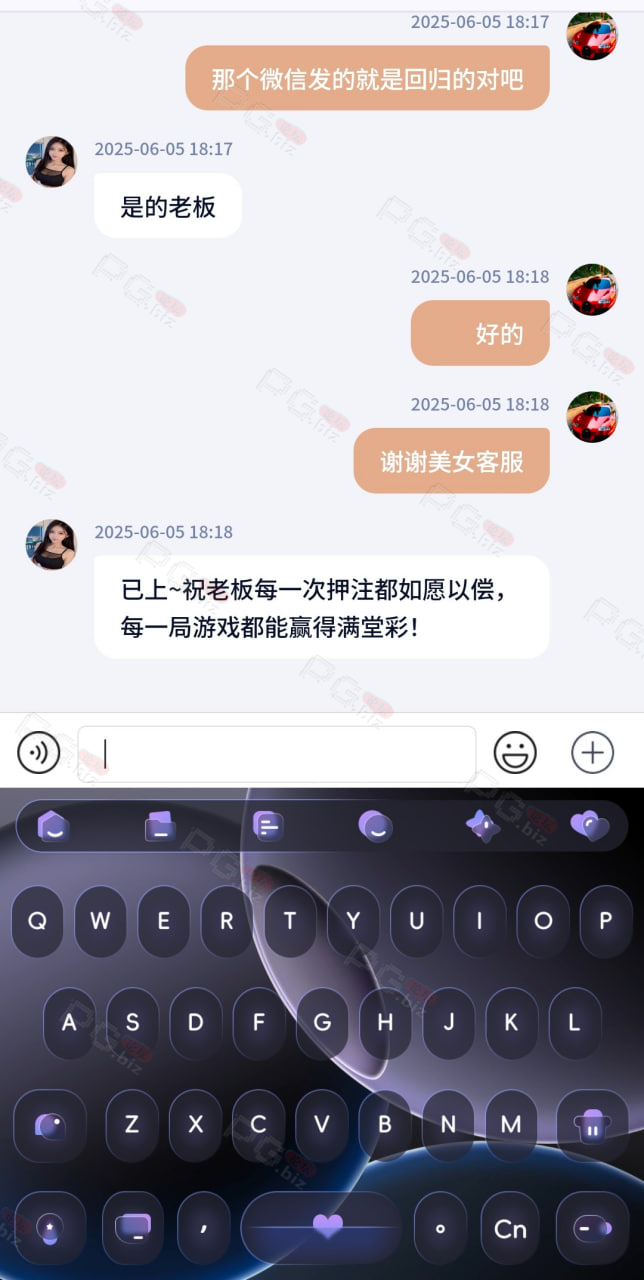
Task: Focus the message text field
Action: click(277, 754)
